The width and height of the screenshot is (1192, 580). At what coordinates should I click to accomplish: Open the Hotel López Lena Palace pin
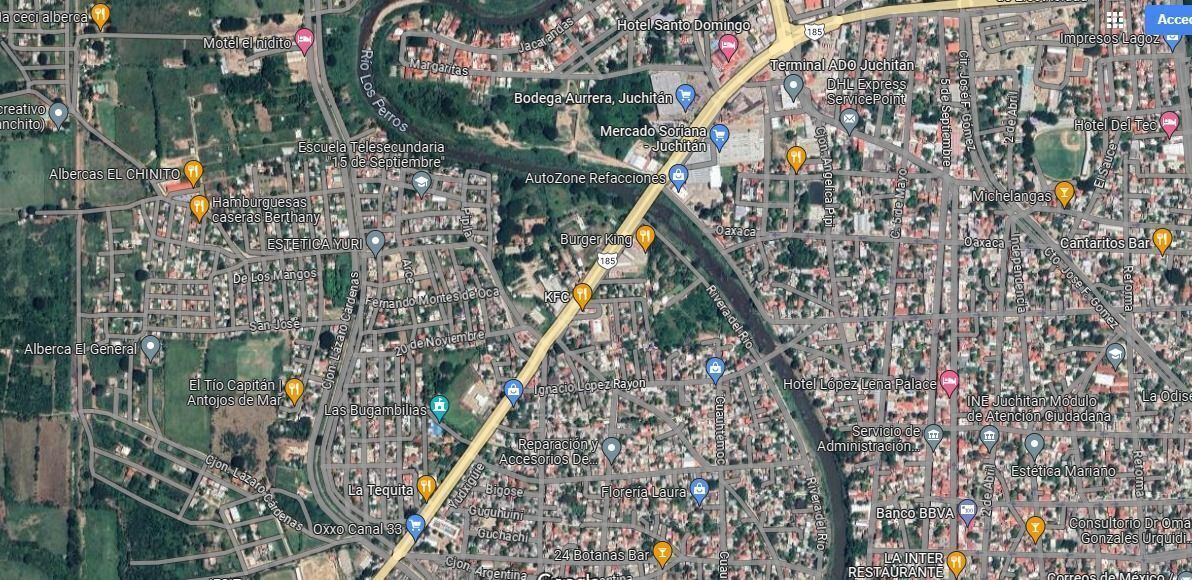pos(949,382)
